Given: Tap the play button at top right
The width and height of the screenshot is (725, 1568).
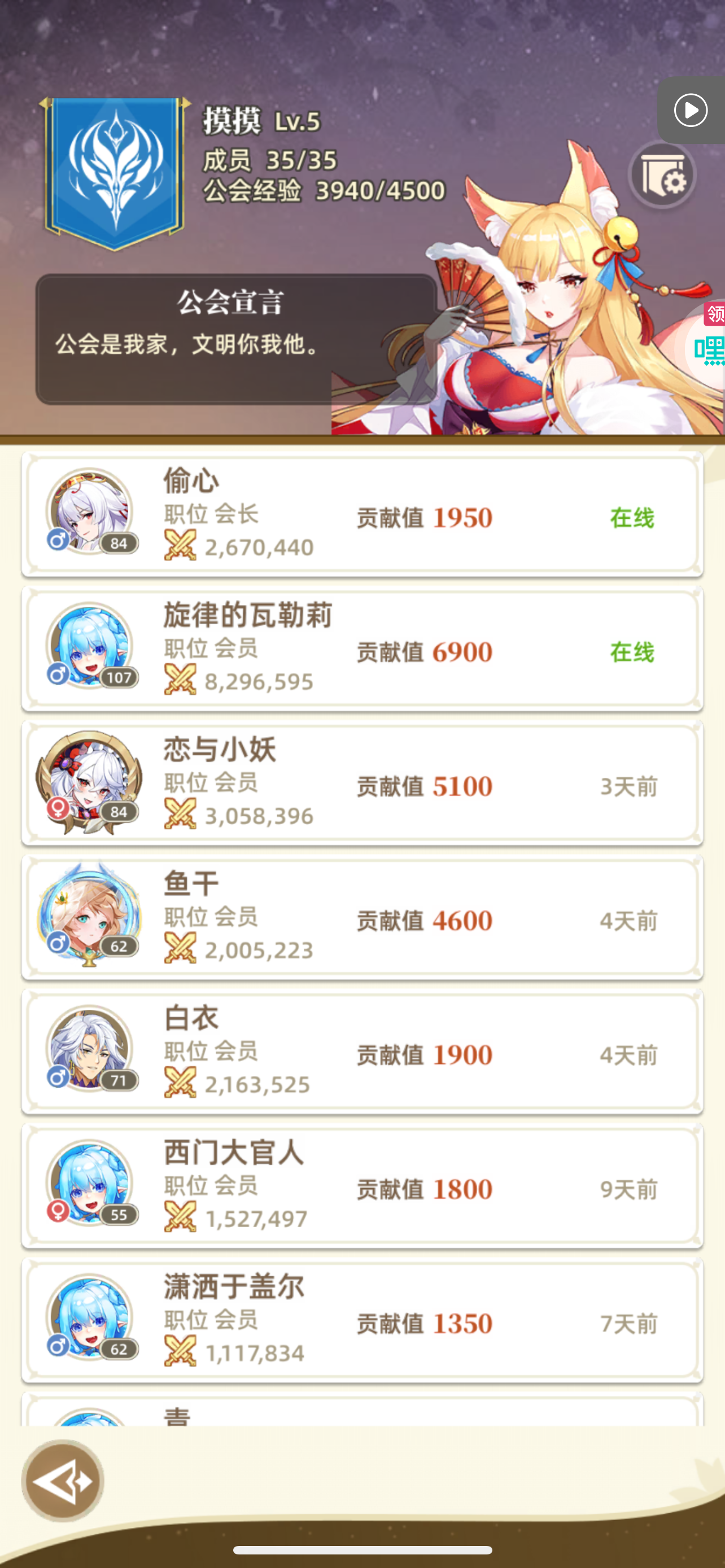Looking at the screenshot, I should point(691,110).
